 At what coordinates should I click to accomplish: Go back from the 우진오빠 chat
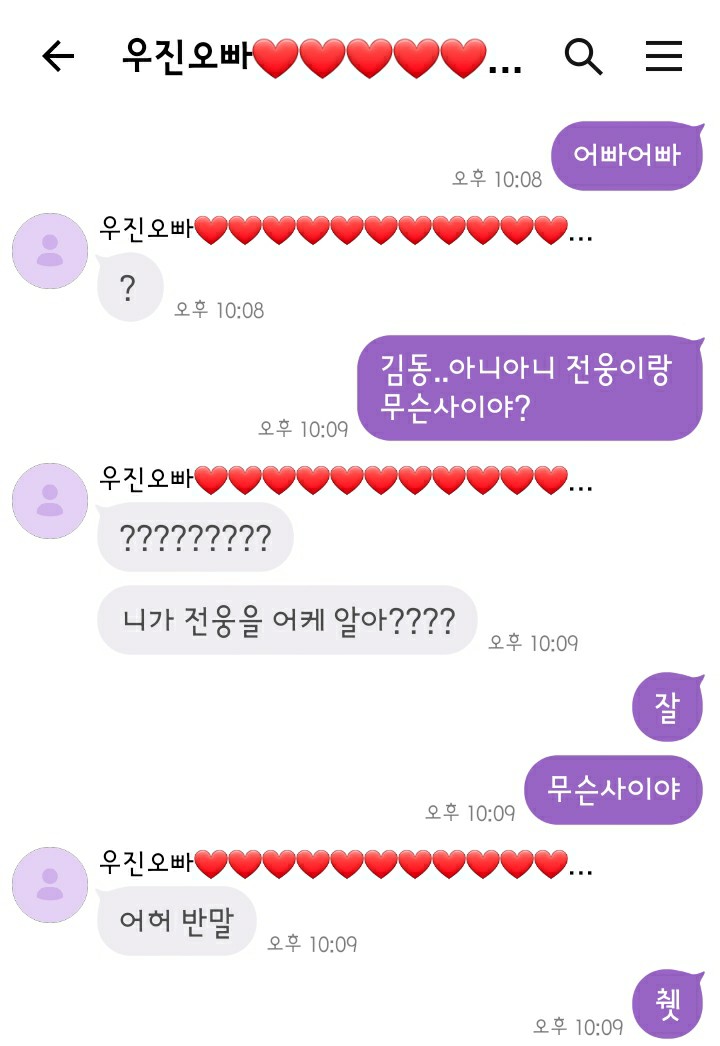pos(58,57)
